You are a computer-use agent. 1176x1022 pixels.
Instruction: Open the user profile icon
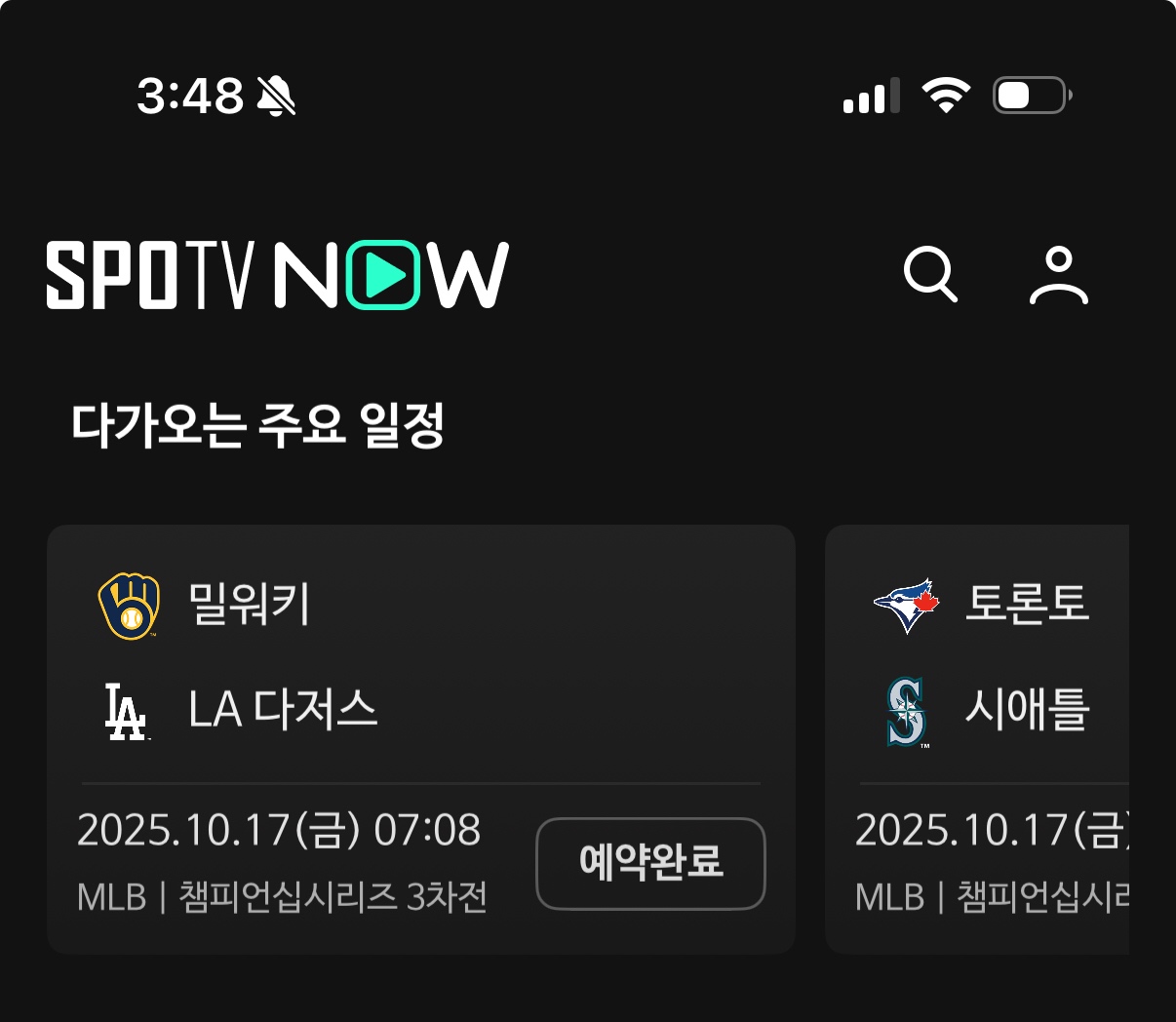point(1058,276)
